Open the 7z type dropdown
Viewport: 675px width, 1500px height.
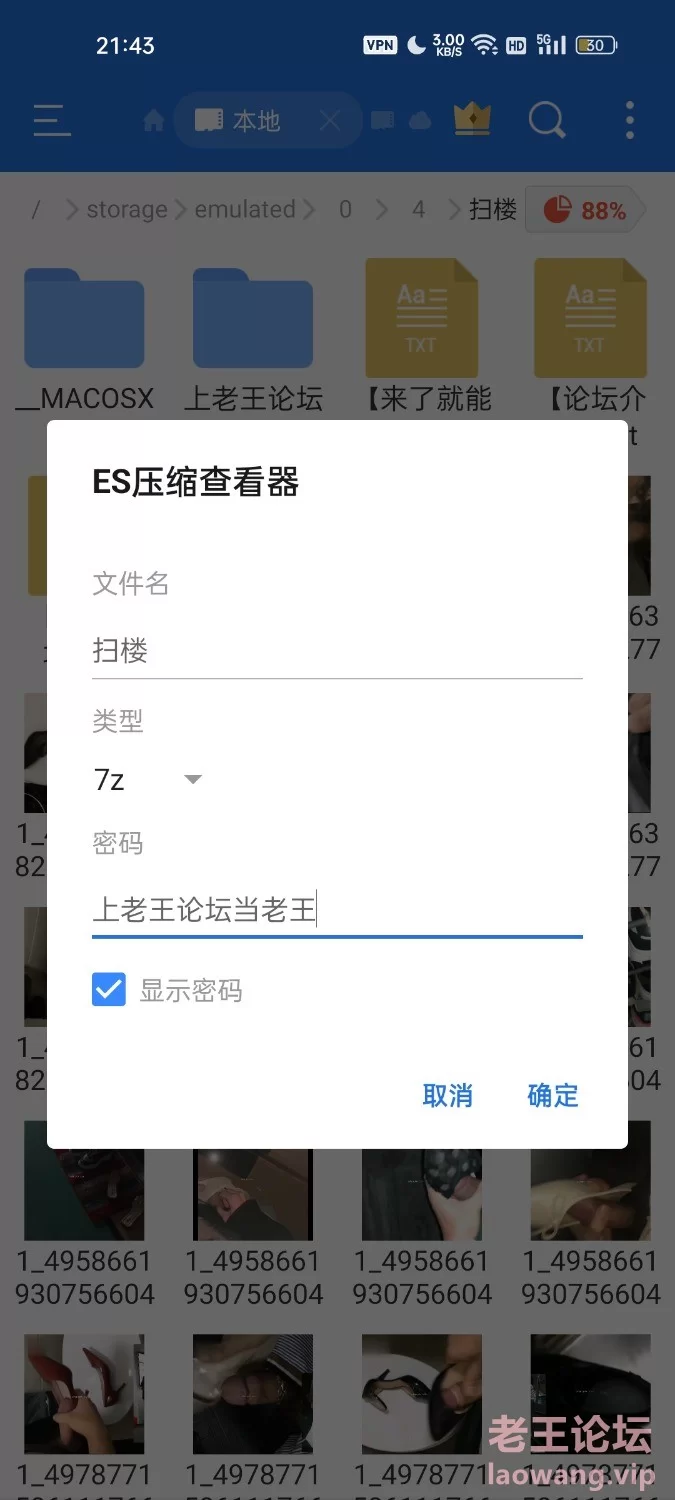tap(148, 779)
